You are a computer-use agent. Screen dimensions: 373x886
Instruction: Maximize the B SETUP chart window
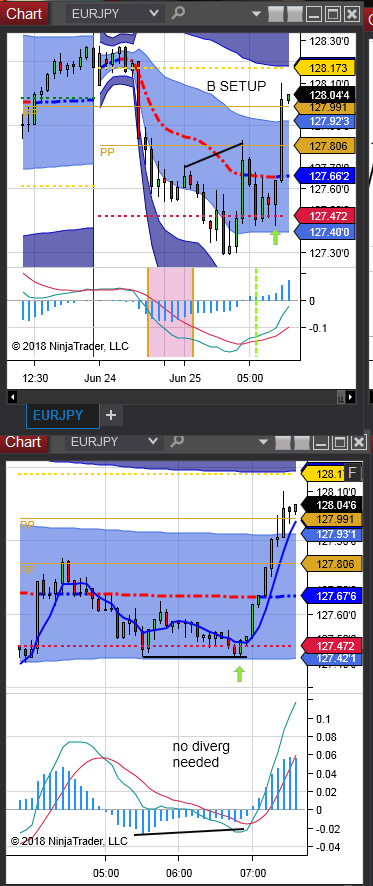click(333, 14)
